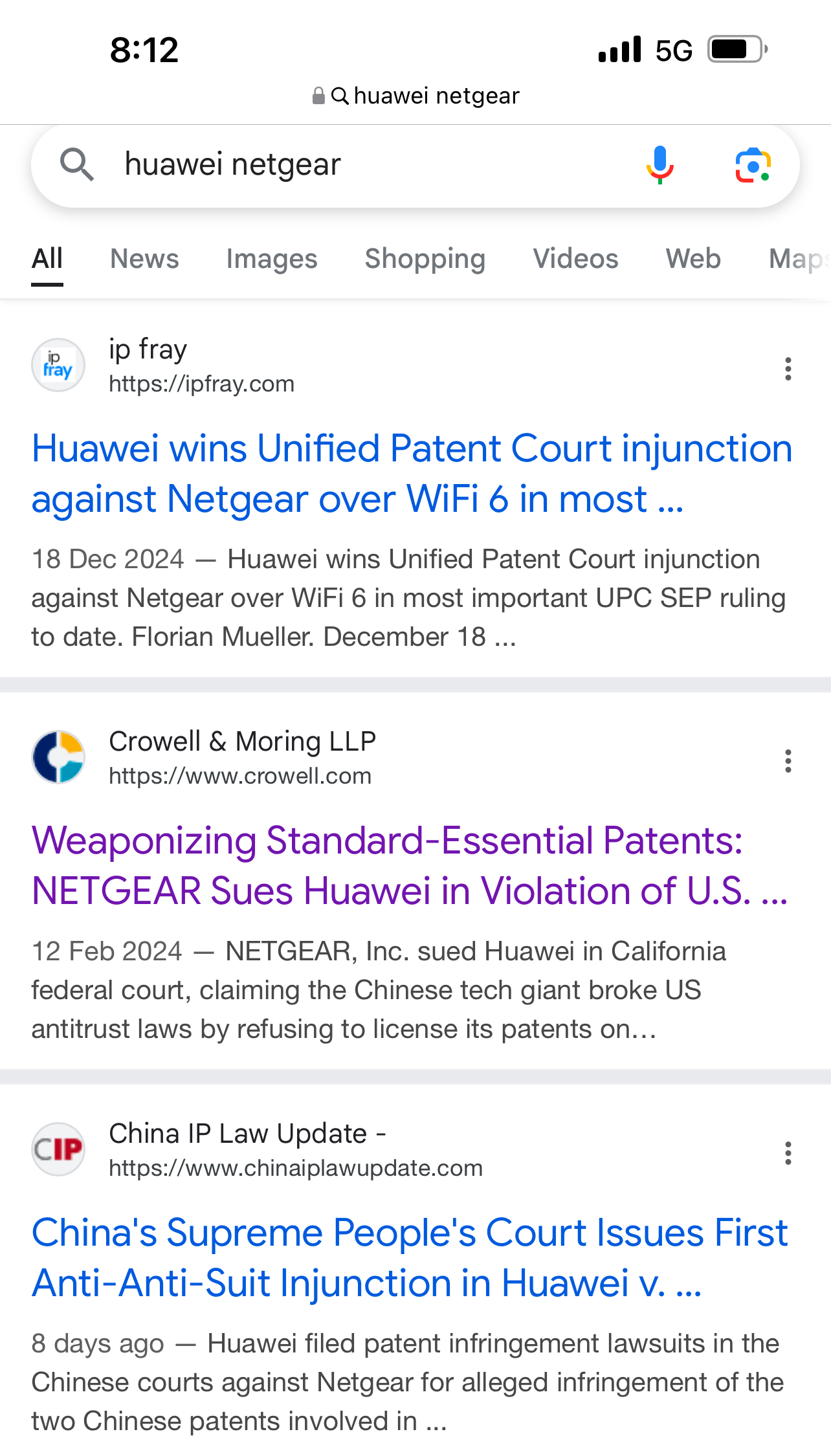Open more options for ip fray result
Screen dimensions: 831x1456
pos(788,369)
